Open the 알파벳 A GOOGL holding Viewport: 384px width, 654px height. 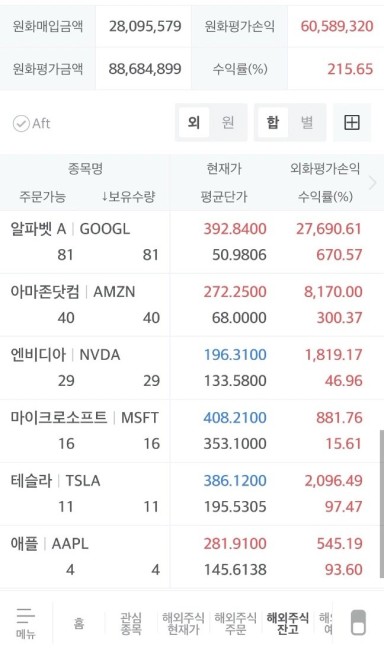coord(192,242)
